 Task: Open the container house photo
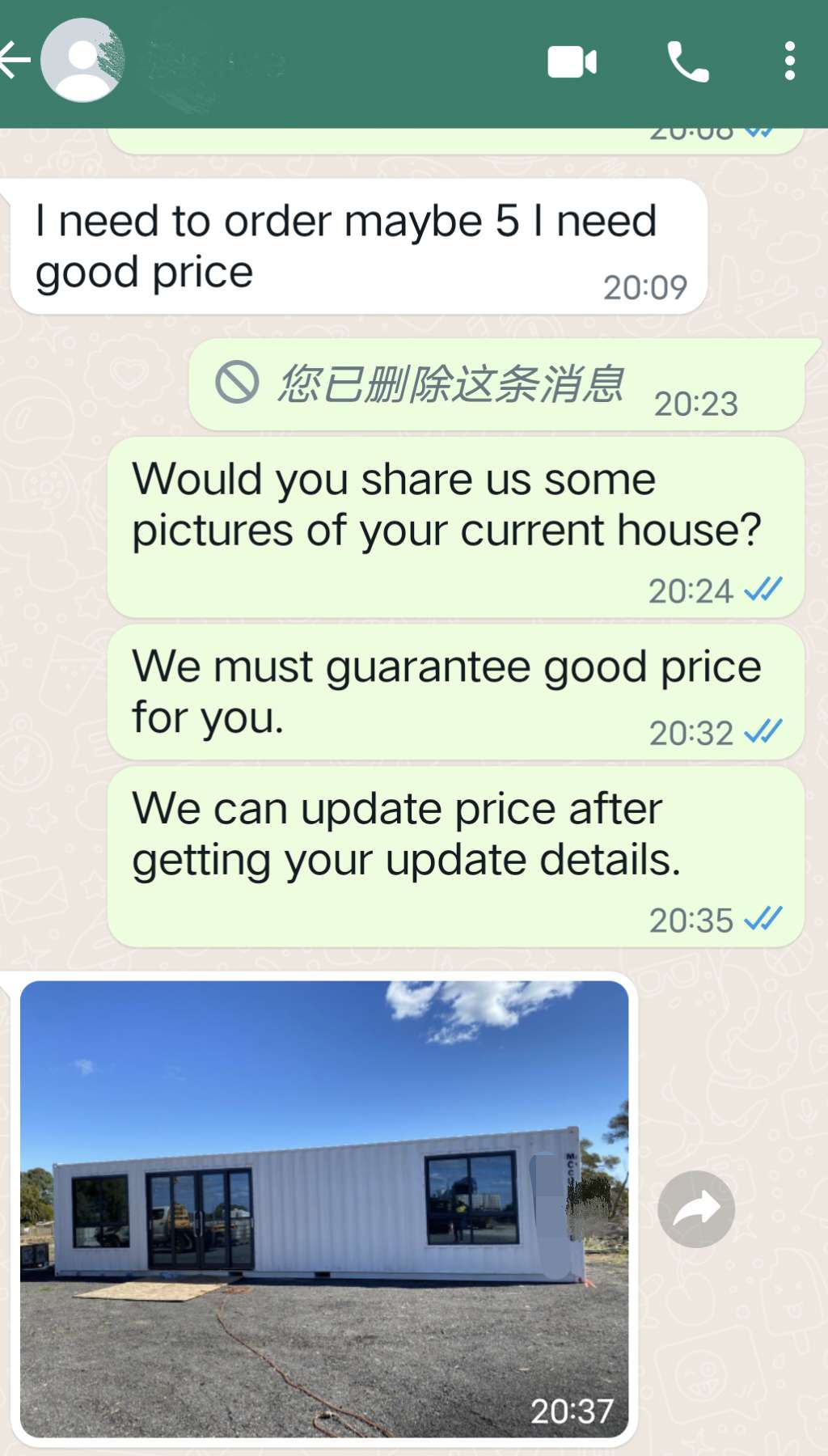[x=323, y=1208]
